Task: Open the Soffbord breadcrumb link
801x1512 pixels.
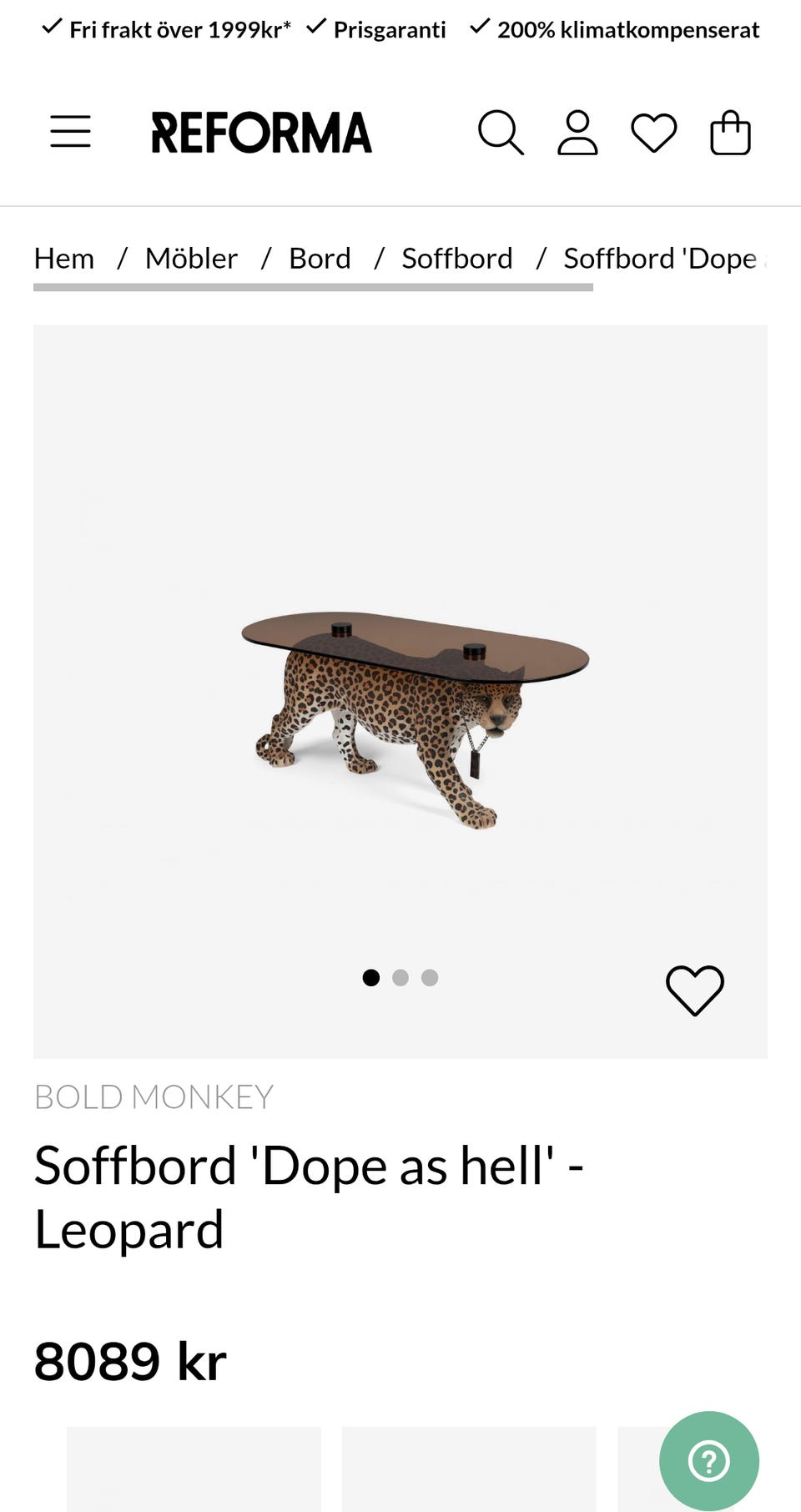Action: pos(457,259)
